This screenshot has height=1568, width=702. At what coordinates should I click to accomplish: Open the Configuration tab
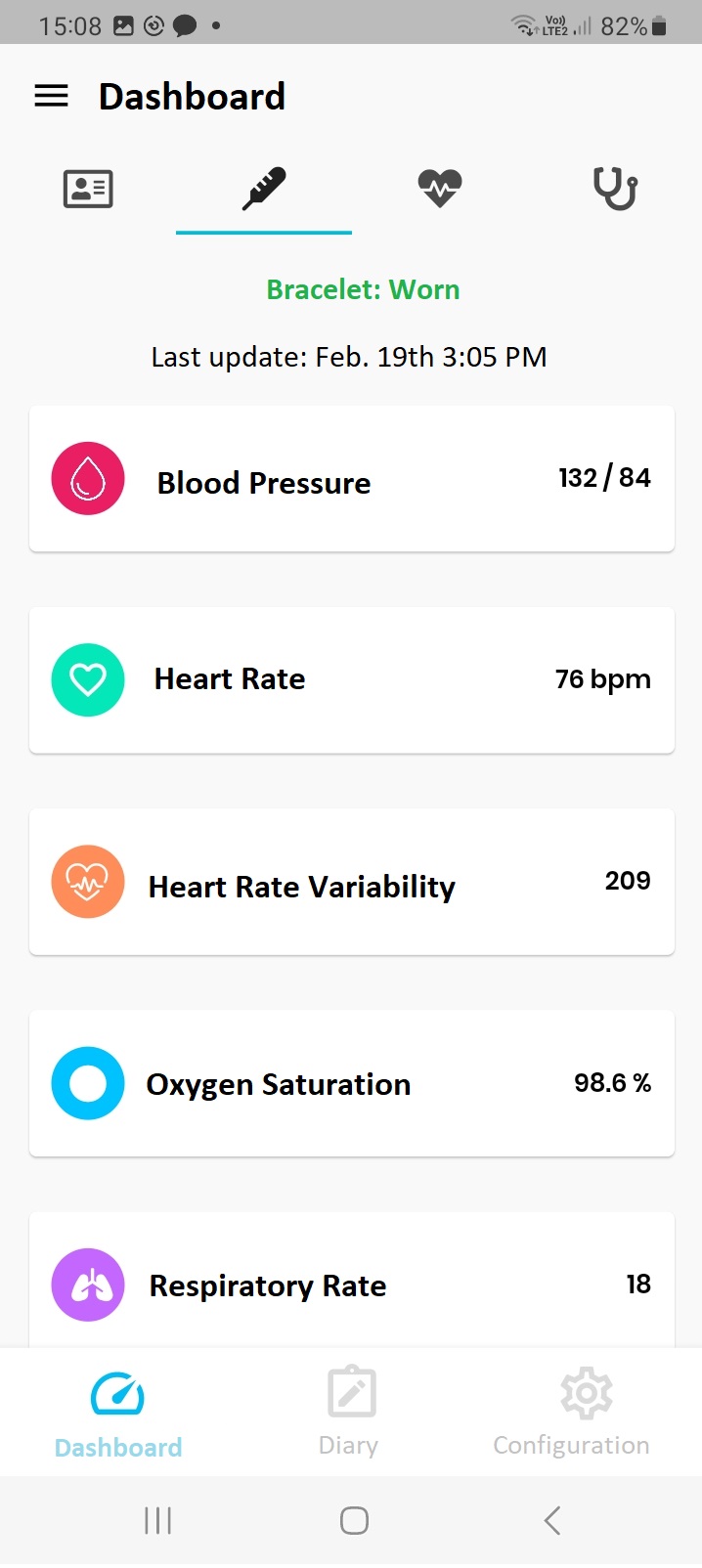(x=572, y=1413)
